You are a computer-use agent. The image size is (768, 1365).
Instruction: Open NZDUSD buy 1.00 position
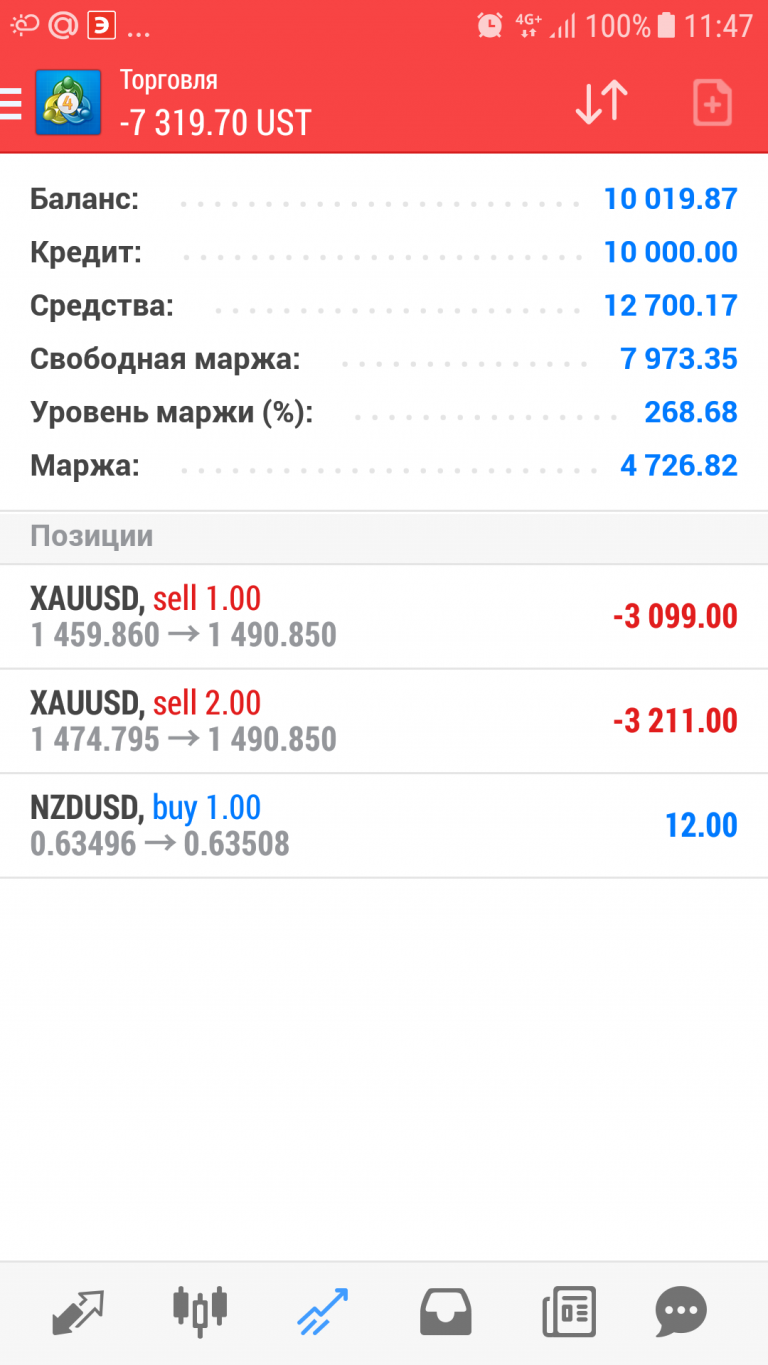pyautogui.click(x=384, y=826)
